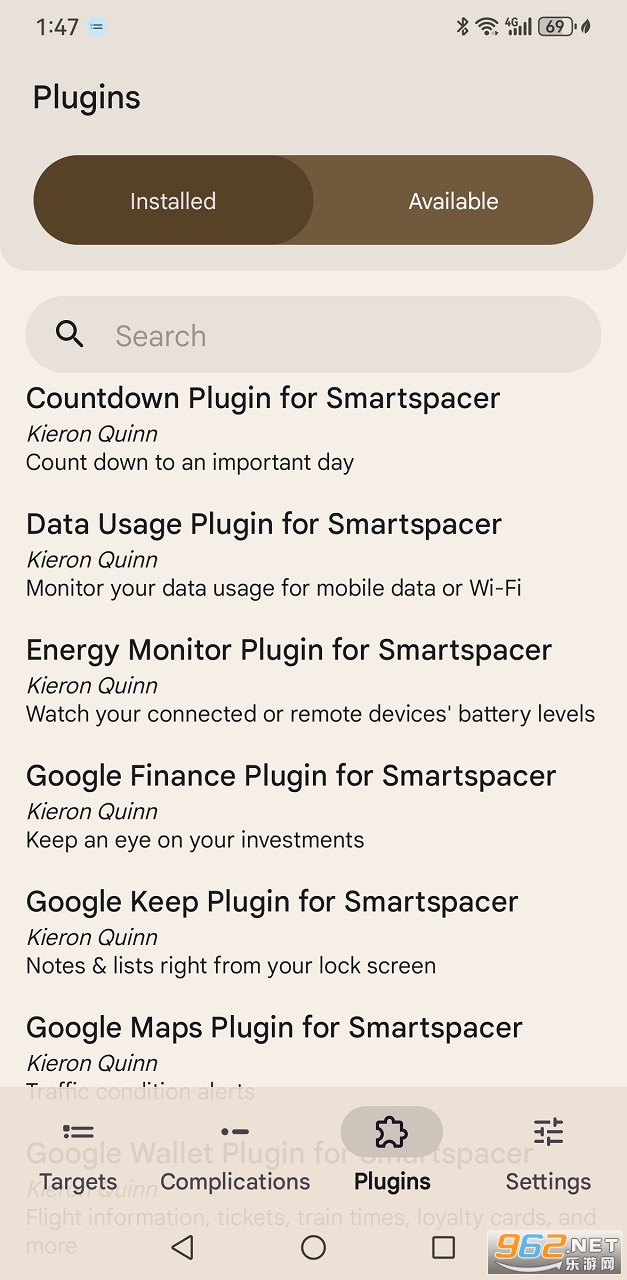
Task: Open Google Finance Plugin for Smartspacer
Action: [291, 807]
